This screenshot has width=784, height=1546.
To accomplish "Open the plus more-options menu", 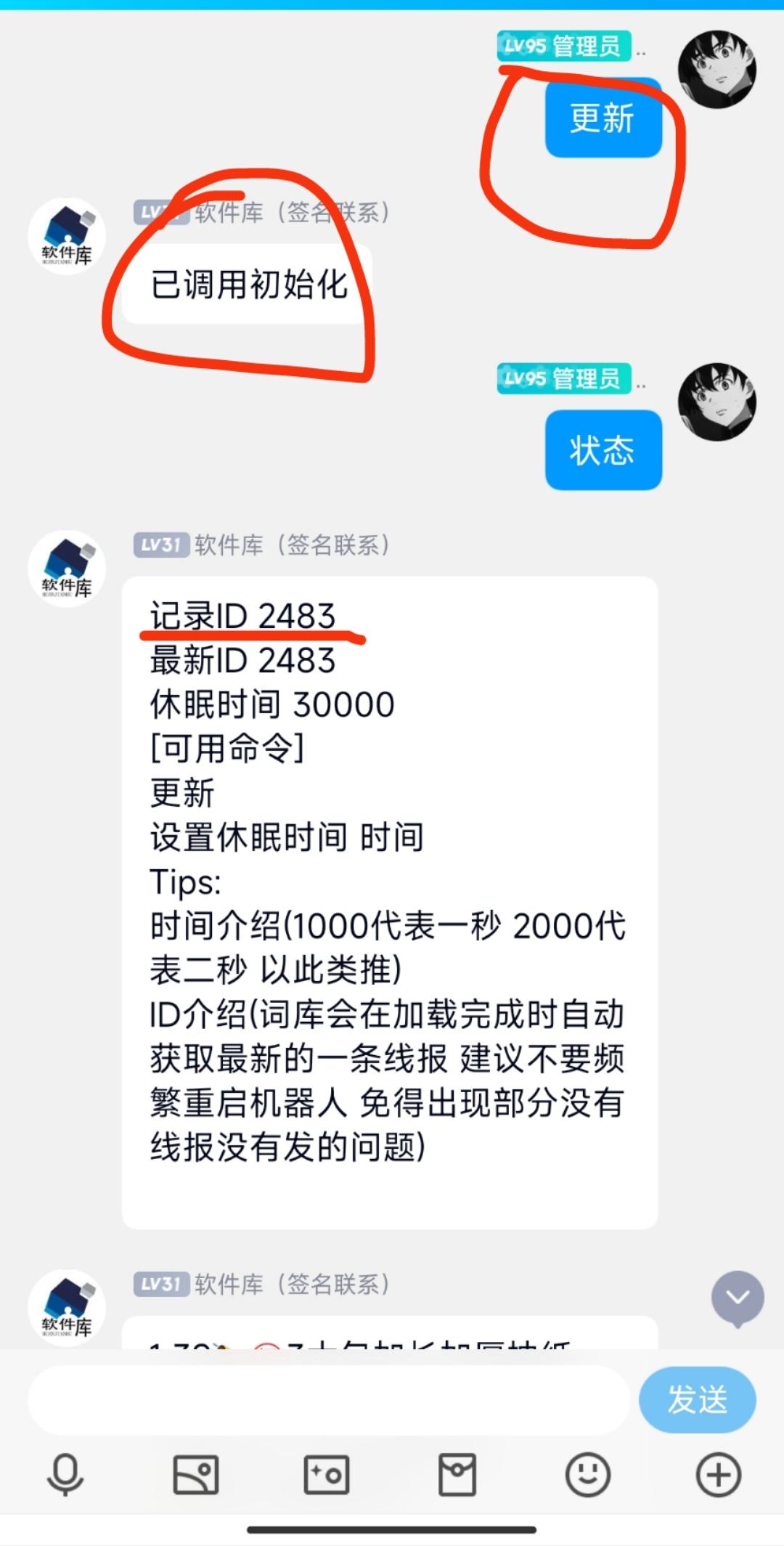I will (718, 1475).
